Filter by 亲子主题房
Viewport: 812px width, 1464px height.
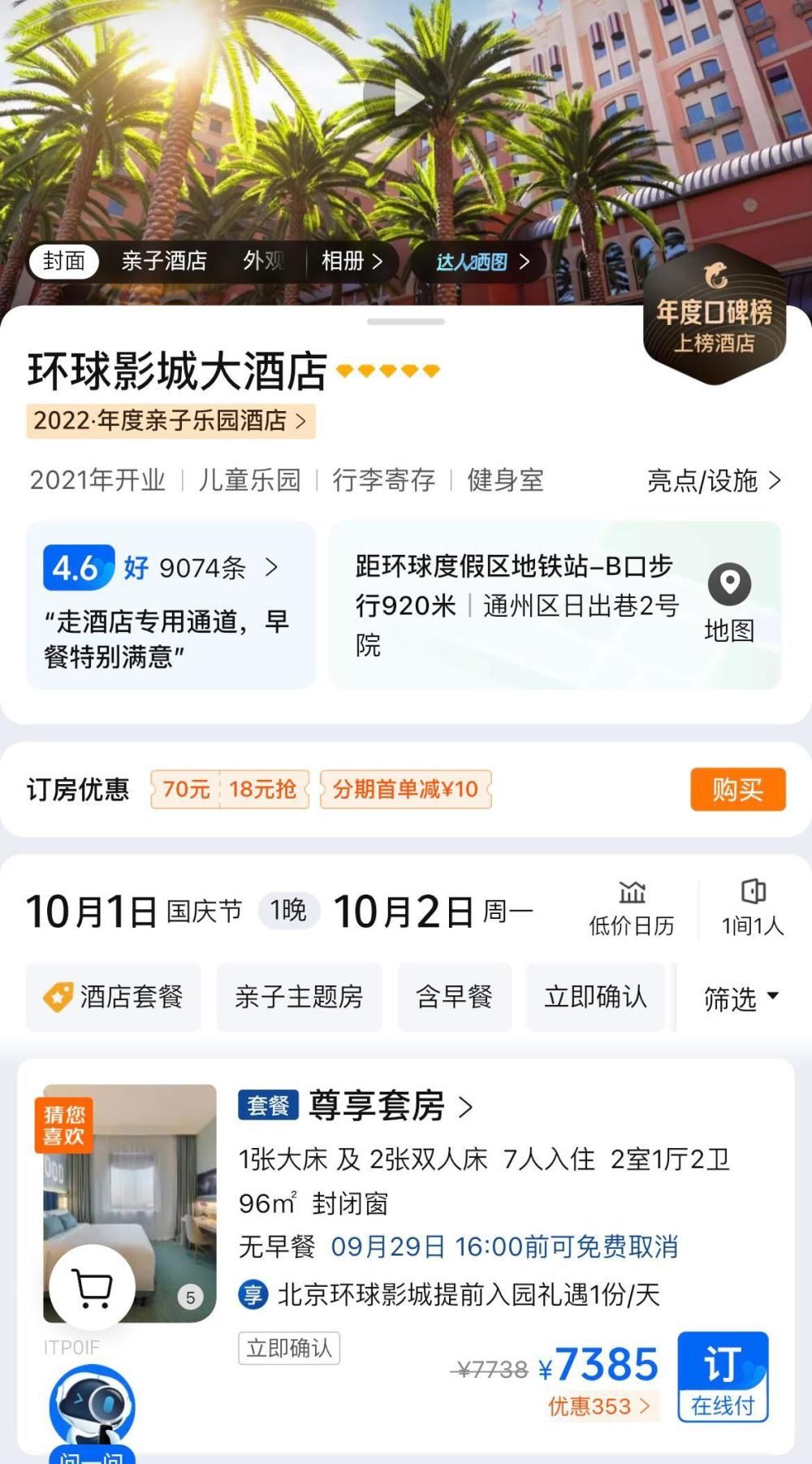pyautogui.click(x=299, y=997)
